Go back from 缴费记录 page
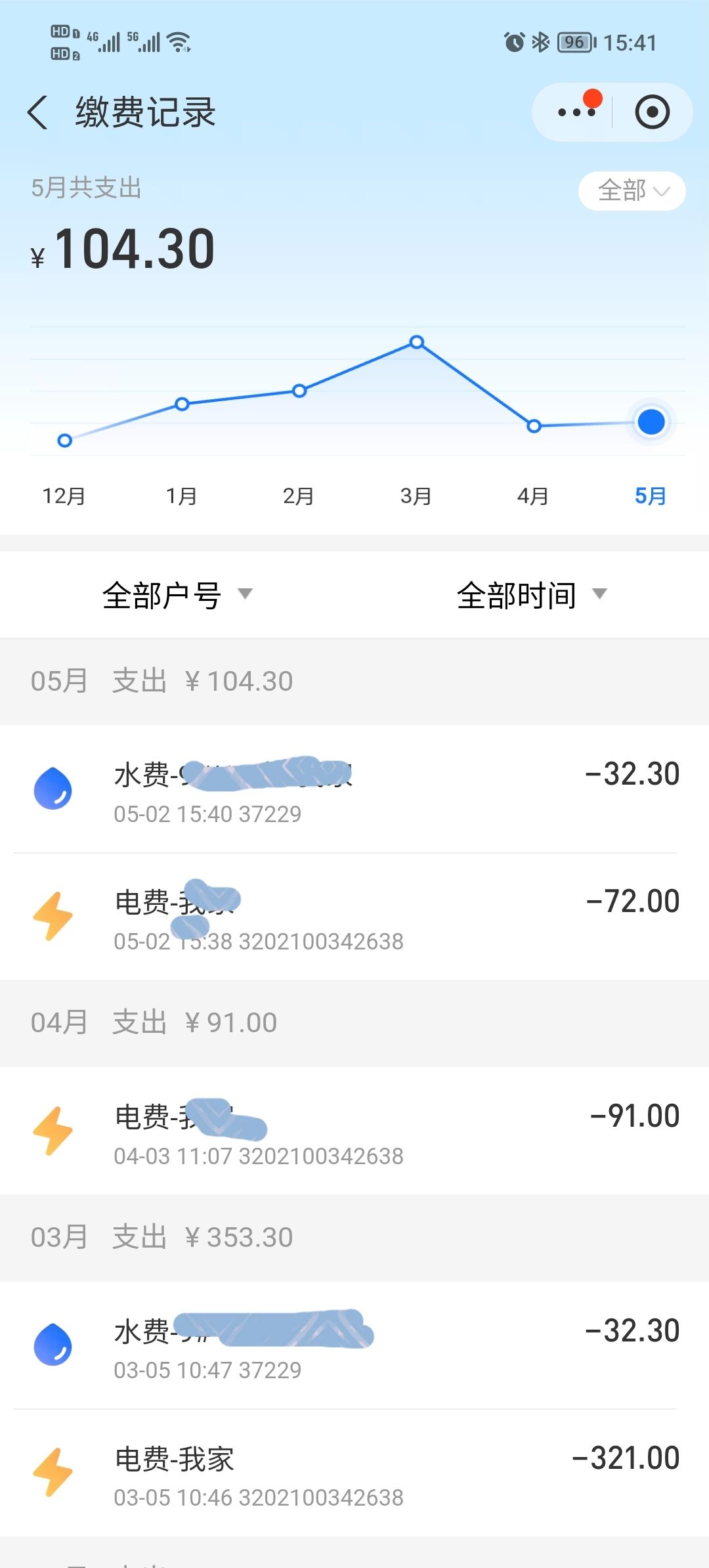Image resolution: width=709 pixels, height=1568 pixels. 37,112
